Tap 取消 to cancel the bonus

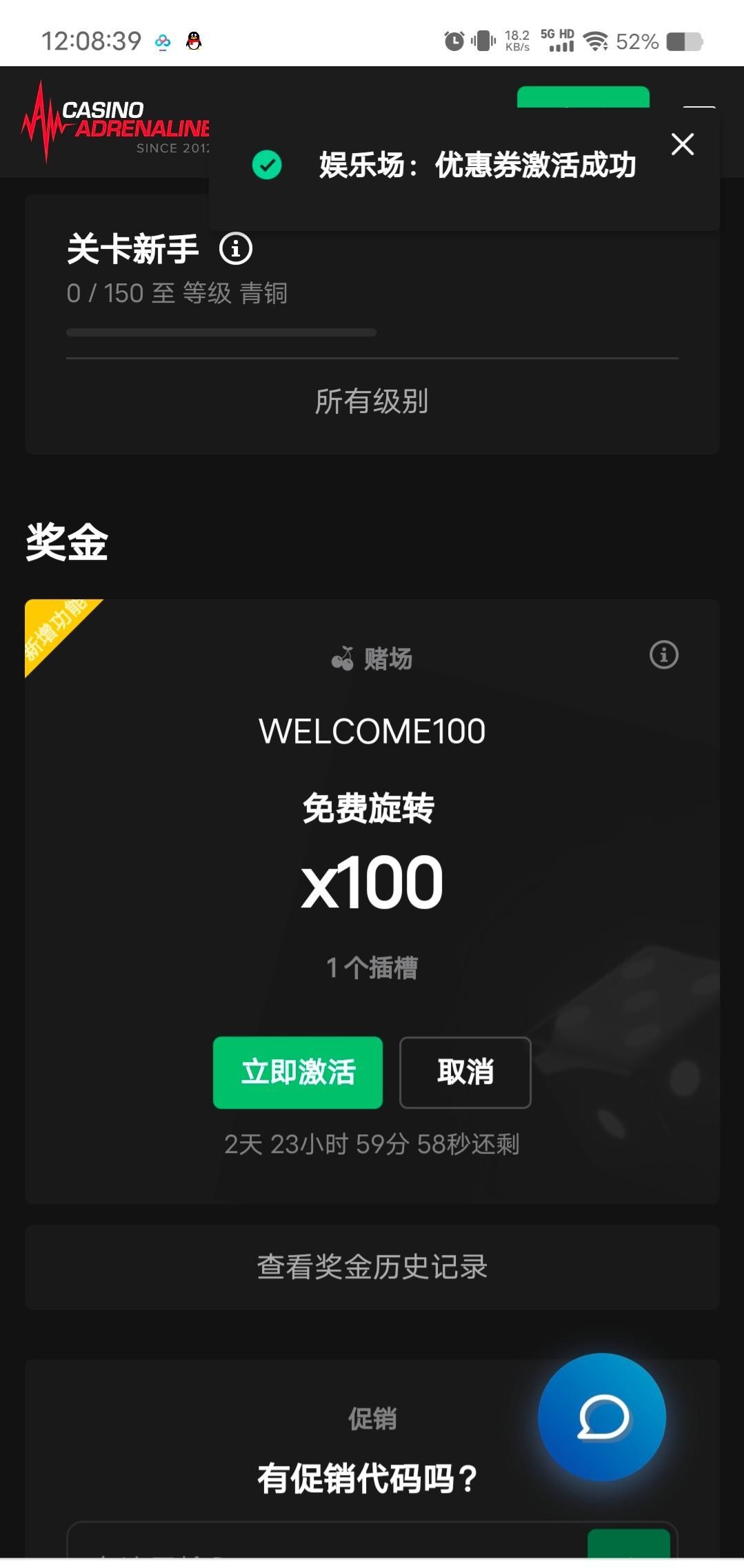coord(465,1072)
